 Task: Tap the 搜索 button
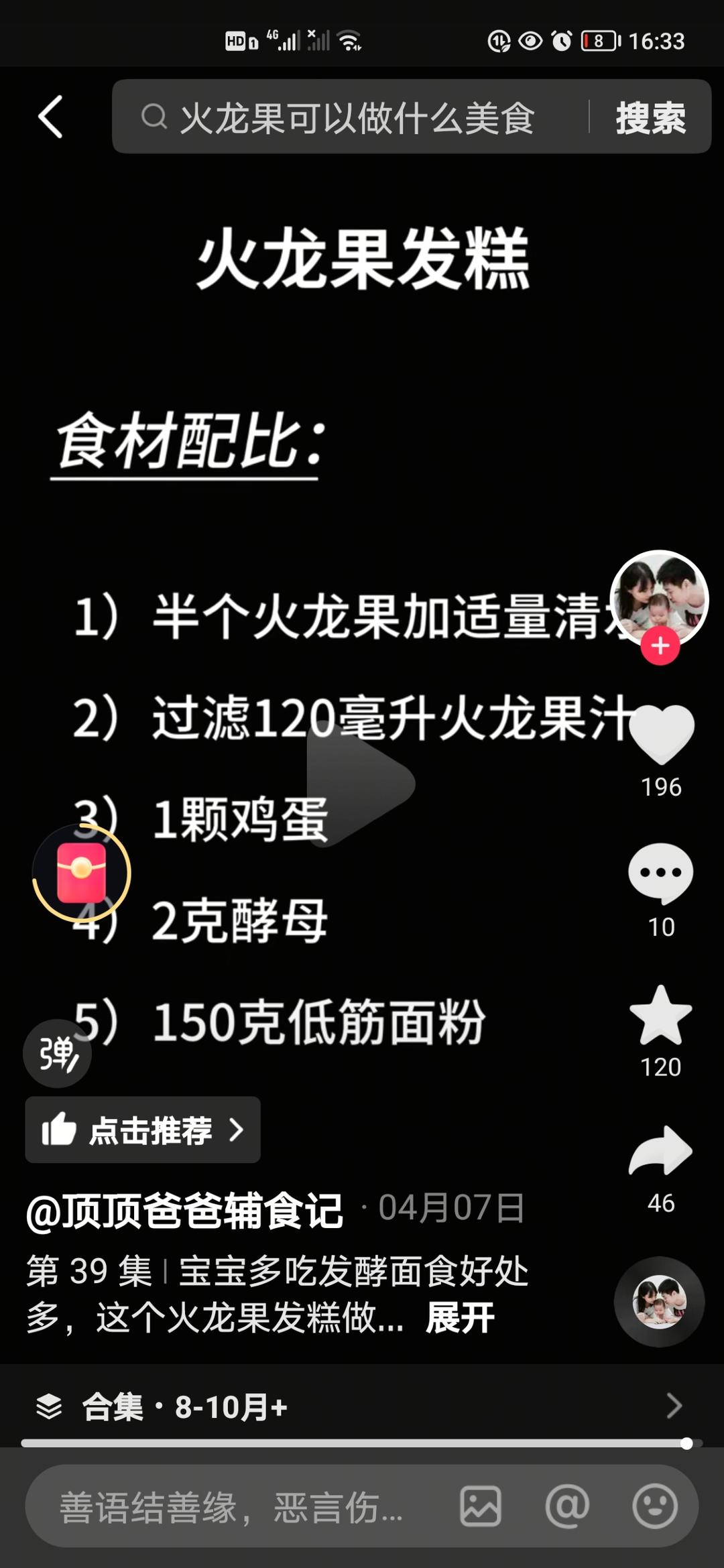coord(650,117)
